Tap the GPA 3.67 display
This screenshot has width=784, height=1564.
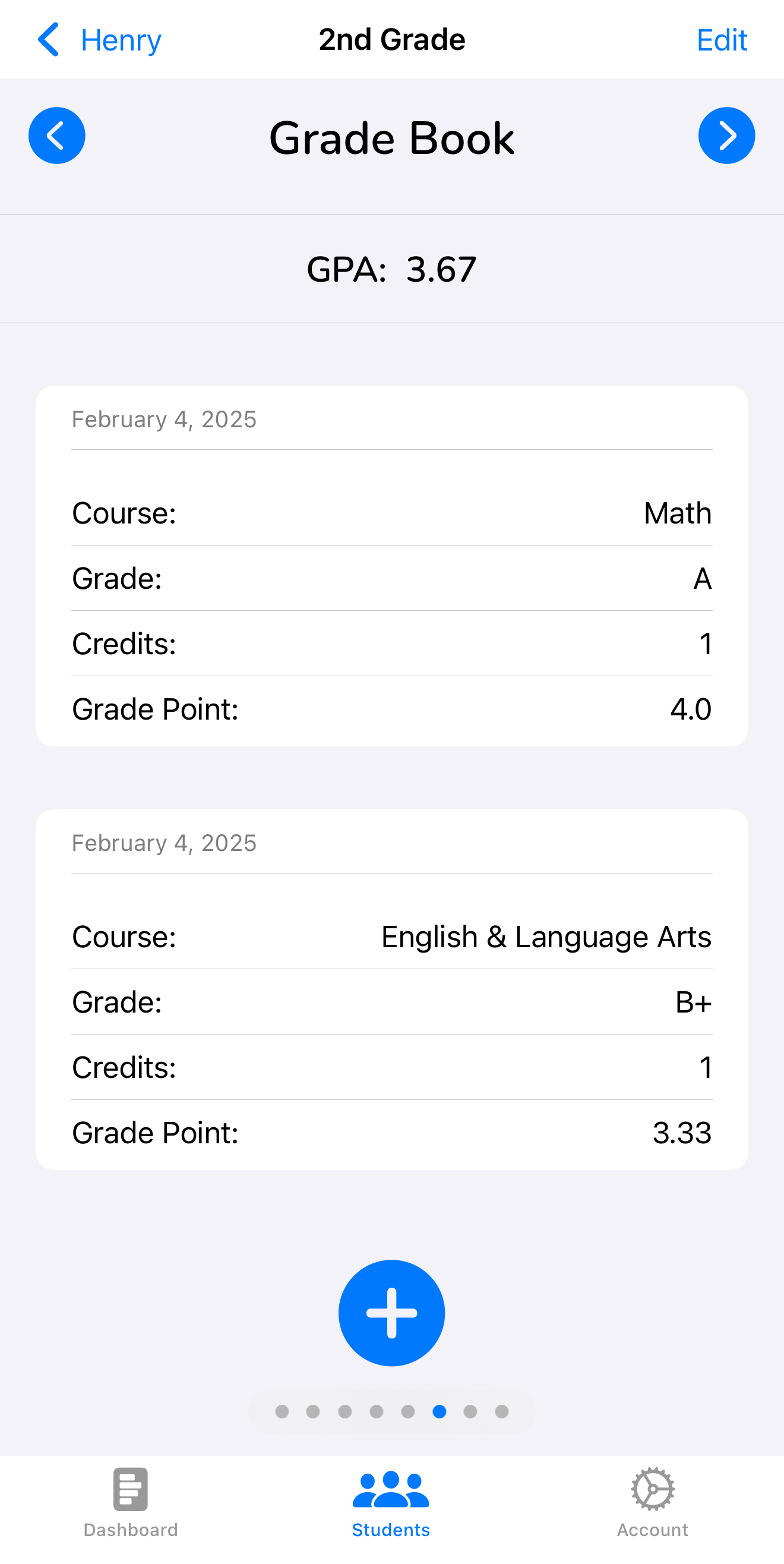pos(392,269)
